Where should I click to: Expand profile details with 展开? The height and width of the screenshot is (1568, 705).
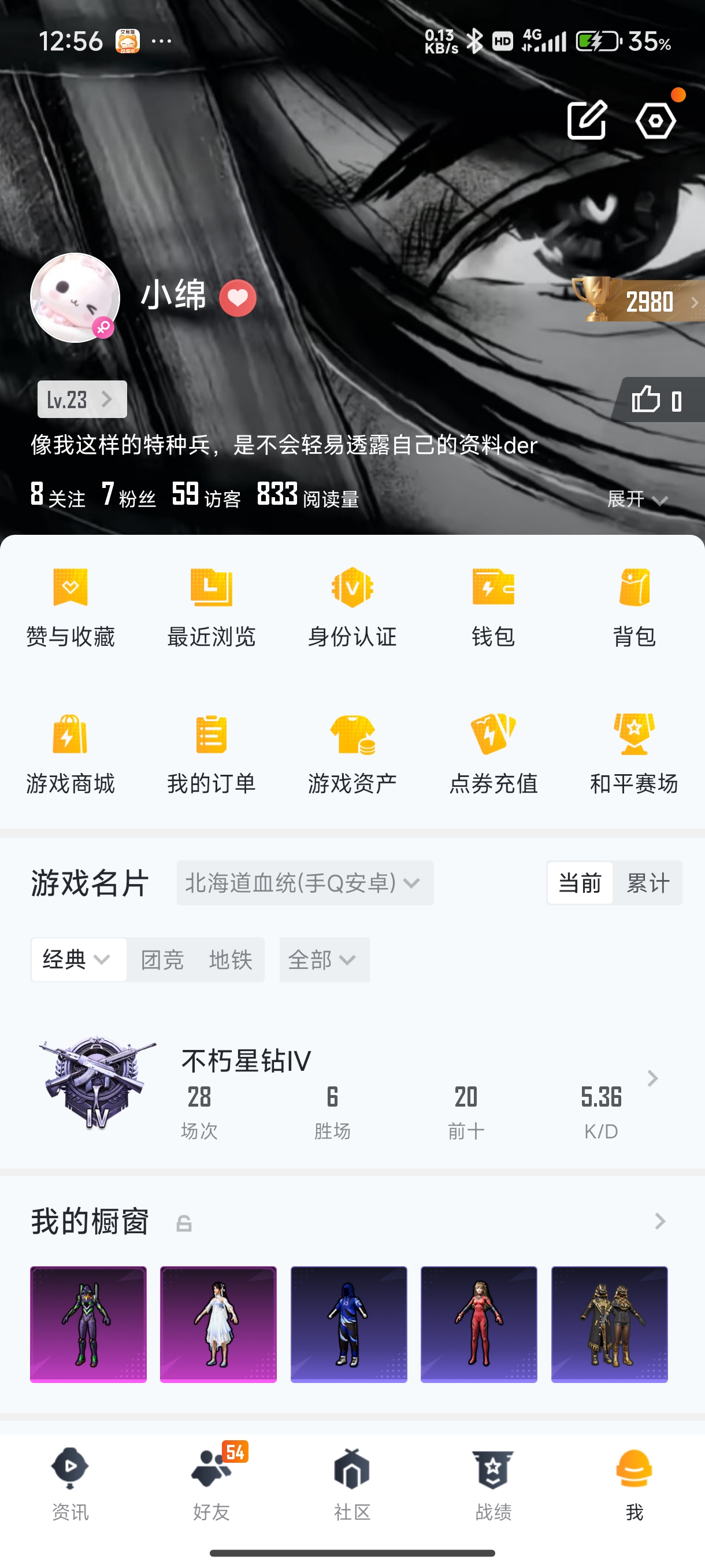[x=637, y=500]
